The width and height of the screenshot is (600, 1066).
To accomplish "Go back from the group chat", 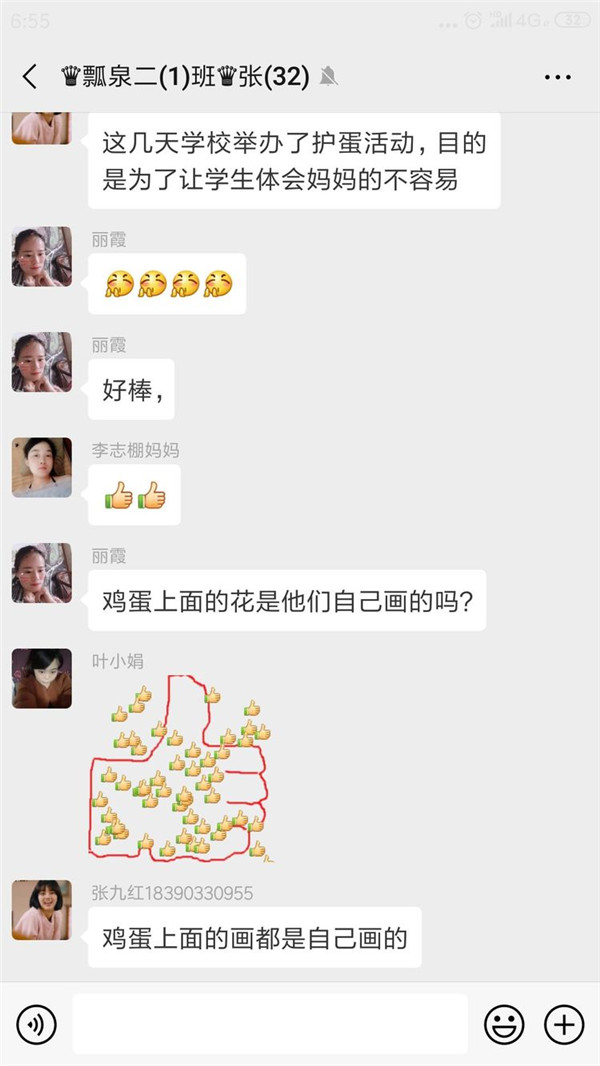I will (x=30, y=77).
